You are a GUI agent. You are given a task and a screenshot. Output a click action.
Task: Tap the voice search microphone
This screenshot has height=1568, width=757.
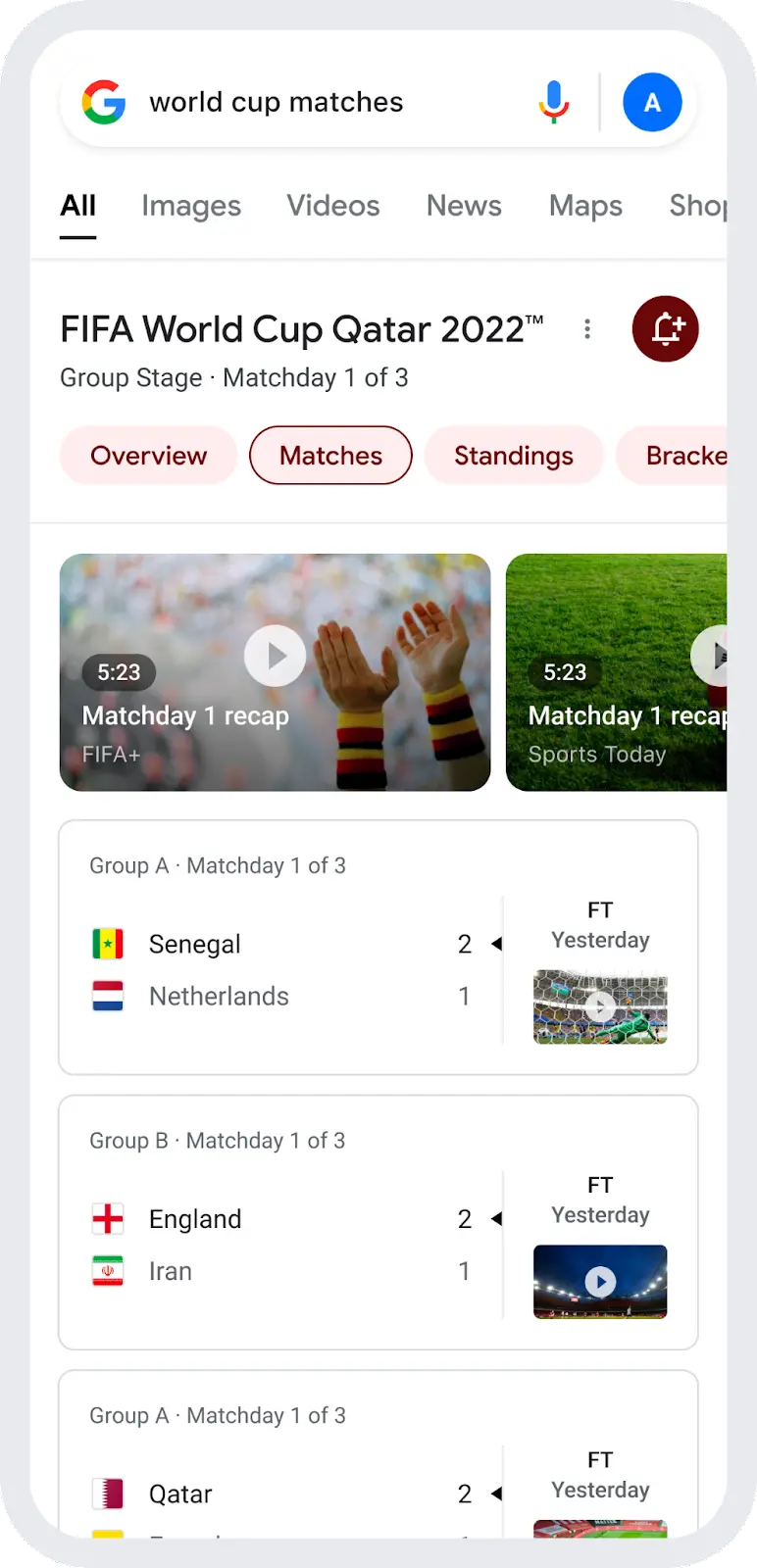point(554,102)
